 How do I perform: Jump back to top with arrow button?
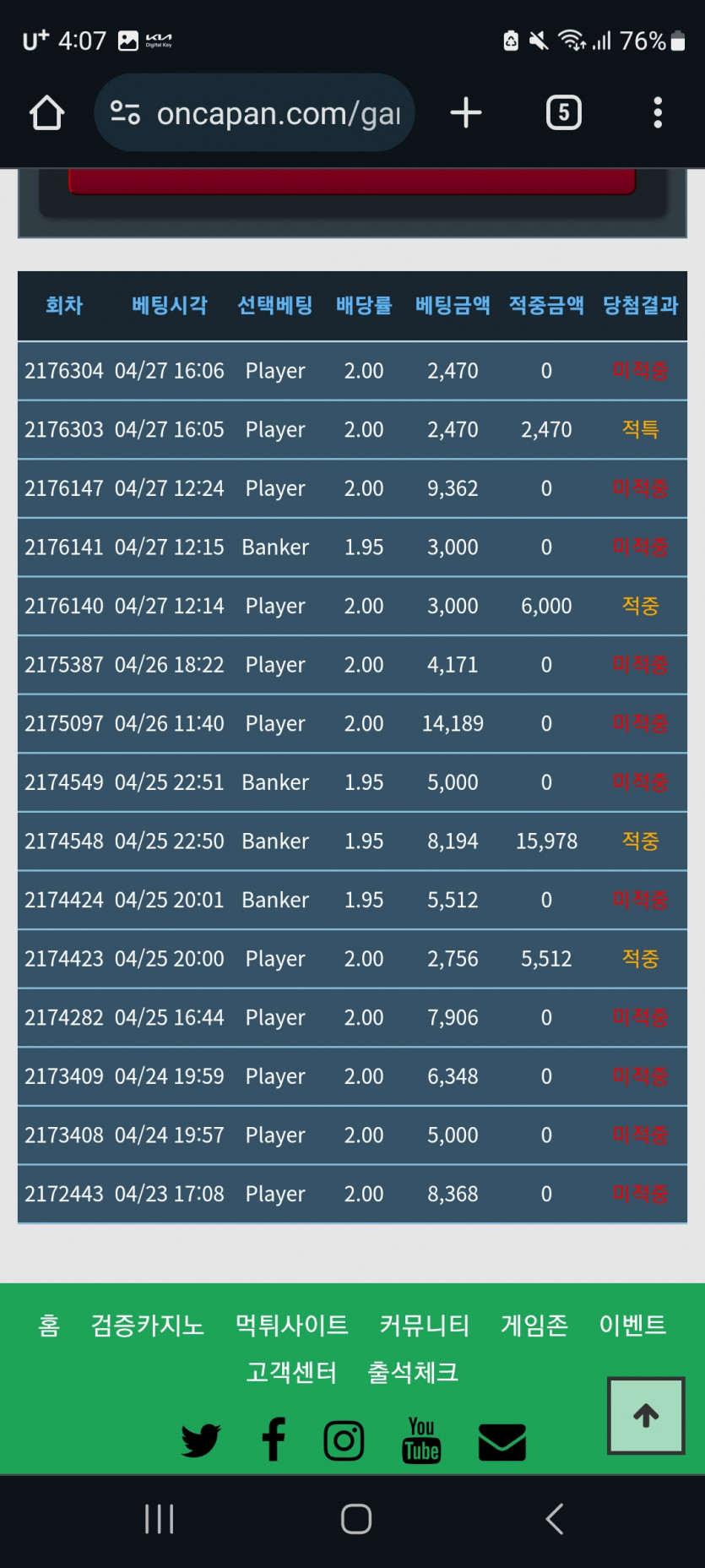(646, 1416)
